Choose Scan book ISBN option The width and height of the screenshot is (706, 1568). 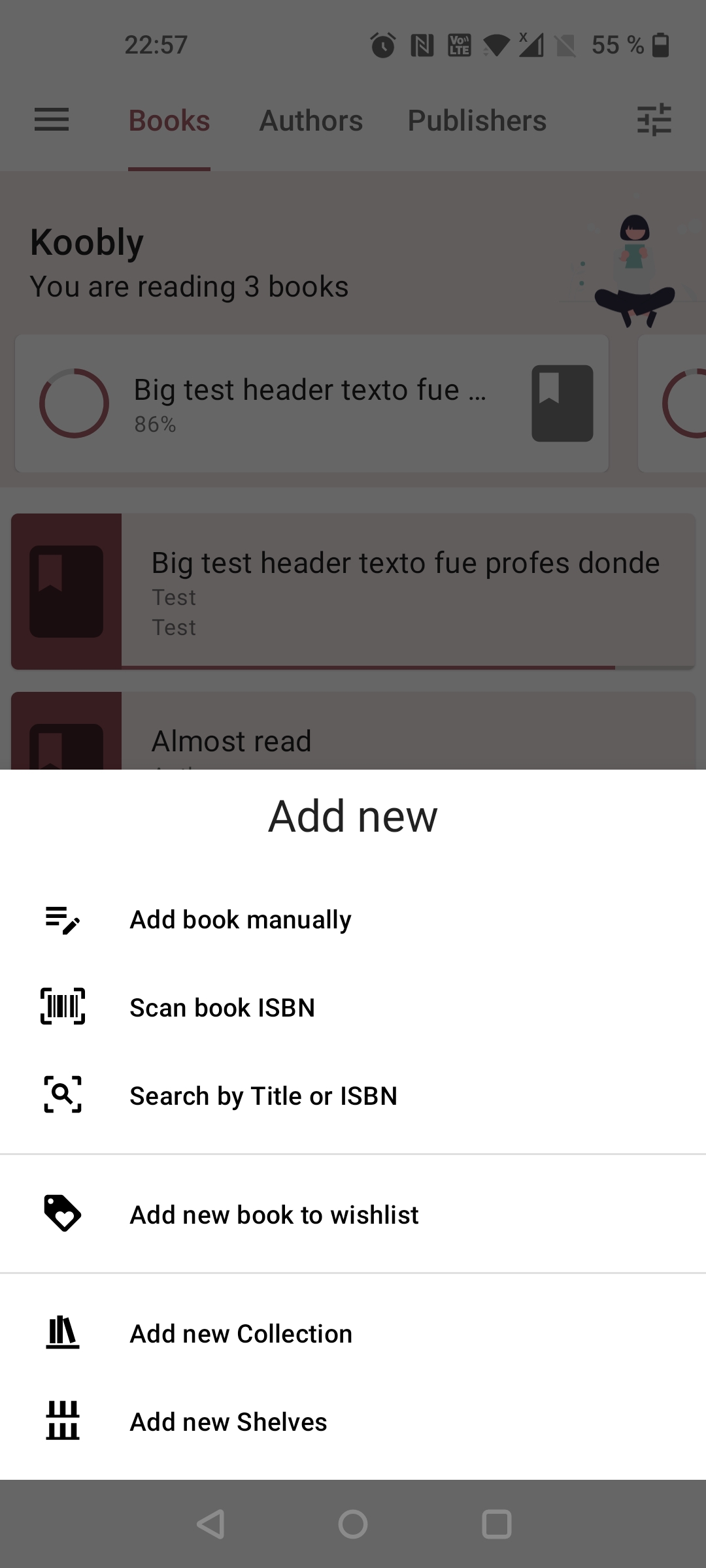point(222,1007)
